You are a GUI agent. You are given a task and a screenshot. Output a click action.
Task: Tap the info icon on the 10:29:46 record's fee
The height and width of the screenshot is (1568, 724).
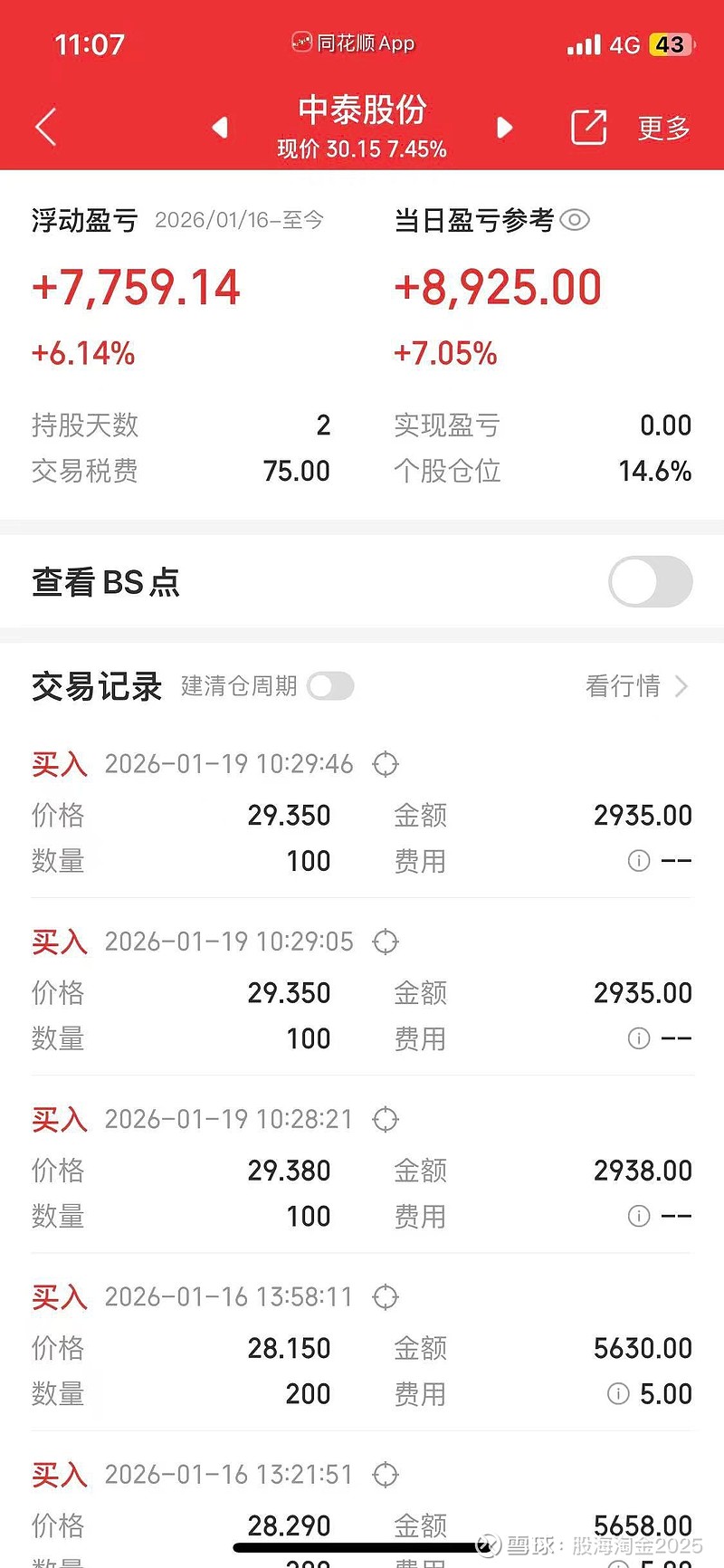(x=640, y=861)
